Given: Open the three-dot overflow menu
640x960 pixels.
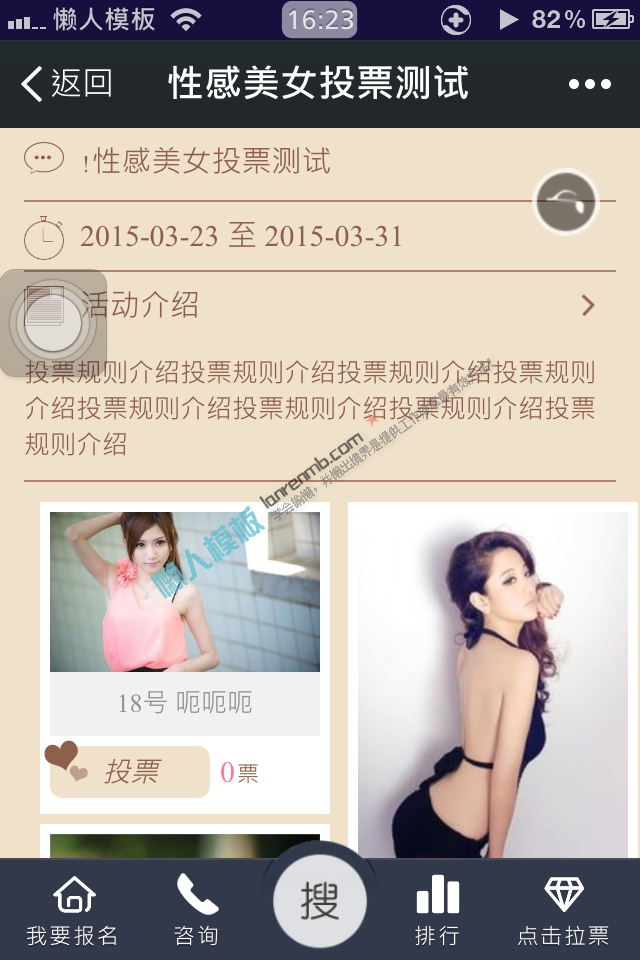Looking at the screenshot, I should (589, 85).
